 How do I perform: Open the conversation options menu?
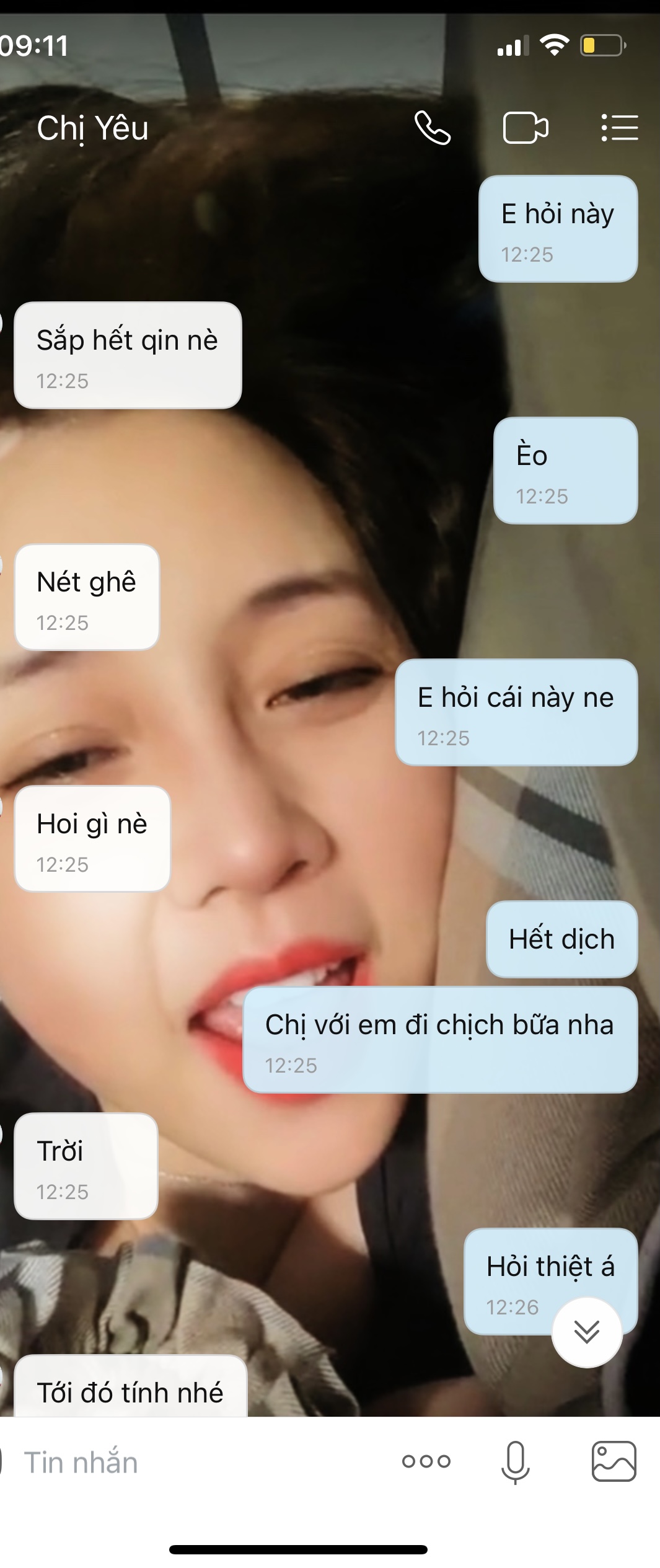619,128
